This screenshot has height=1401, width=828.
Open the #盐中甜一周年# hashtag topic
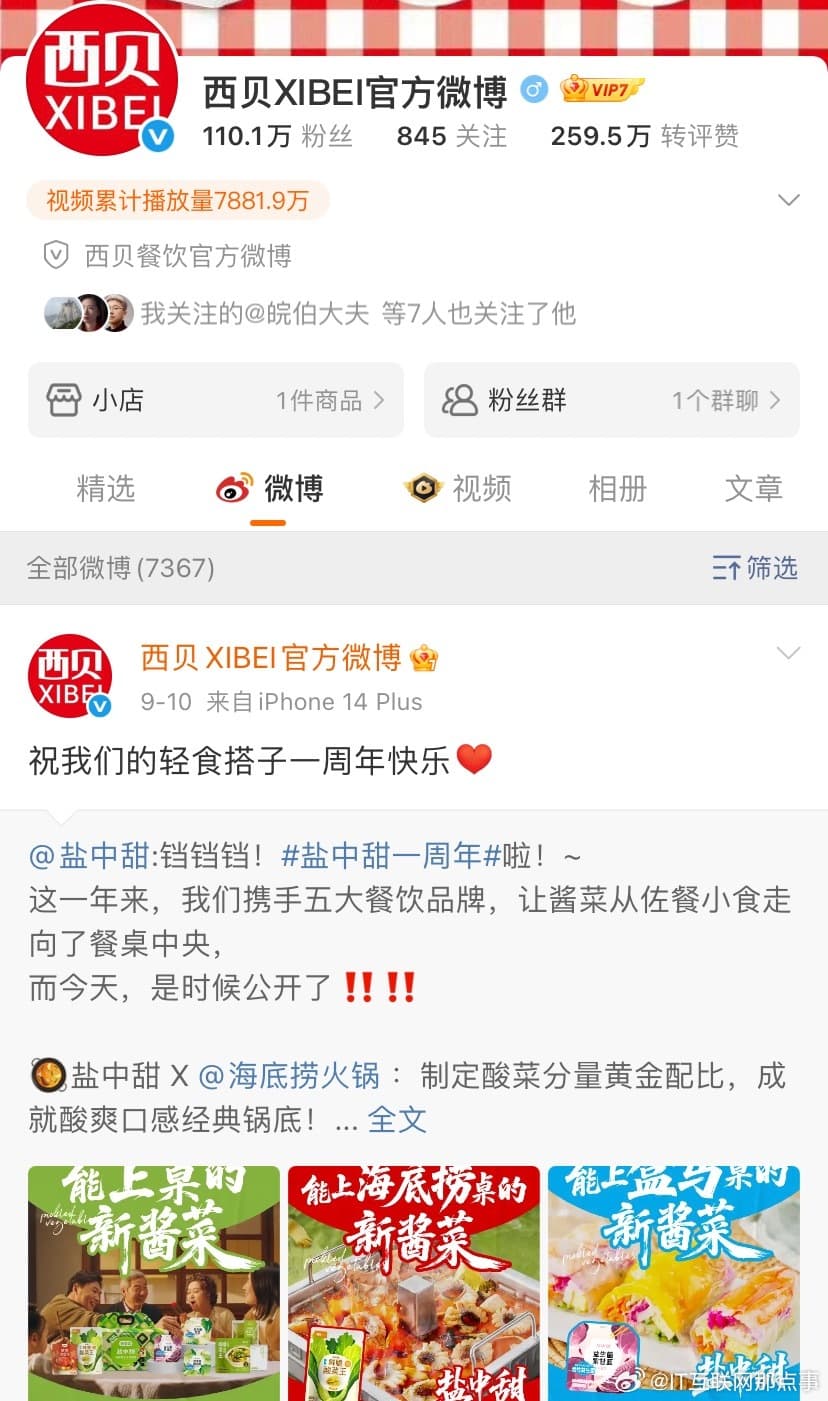(391, 856)
